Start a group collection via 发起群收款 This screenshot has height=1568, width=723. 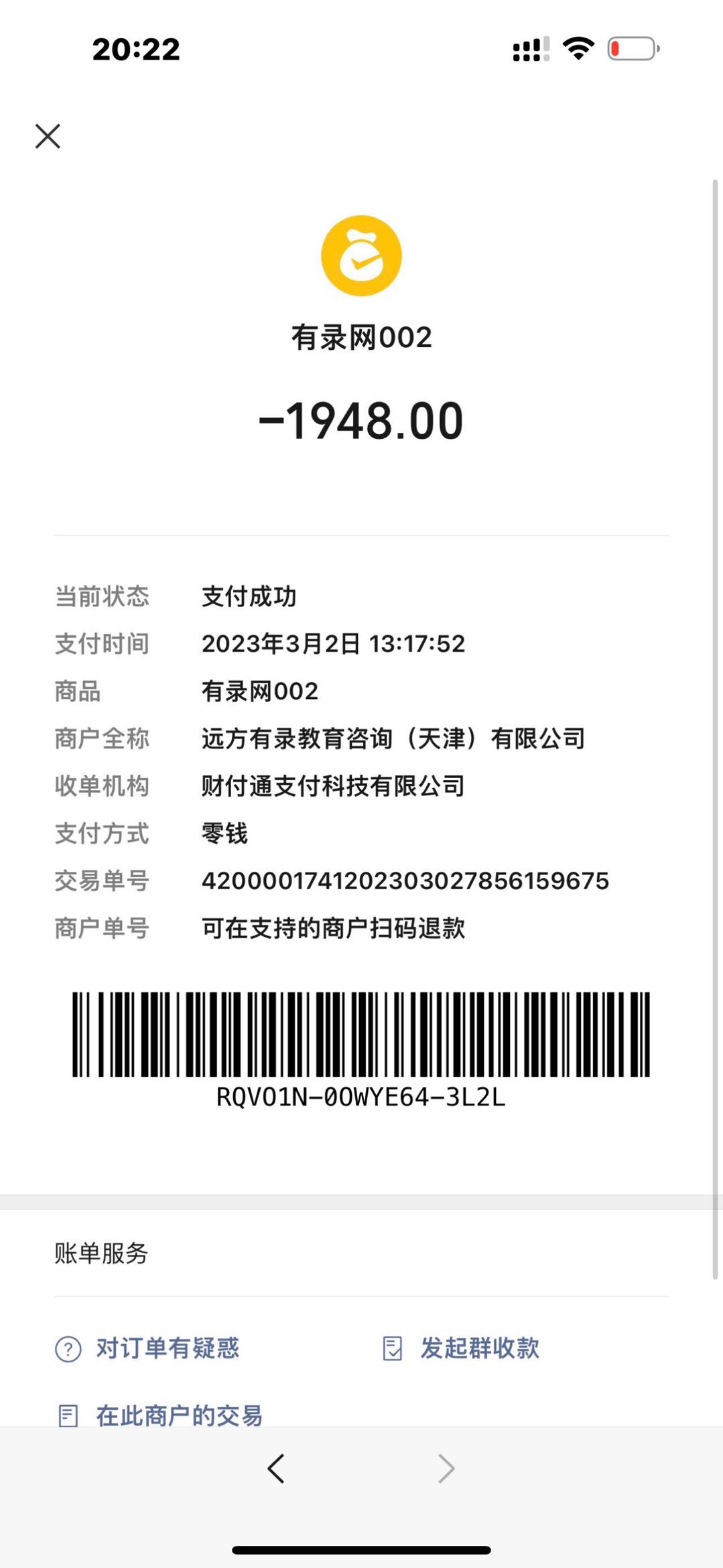(479, 1348)
